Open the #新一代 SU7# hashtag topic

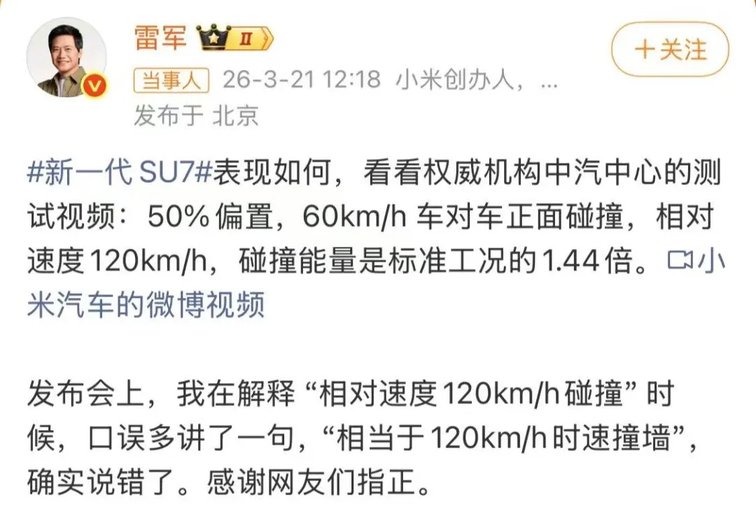[x=117, y=172]
